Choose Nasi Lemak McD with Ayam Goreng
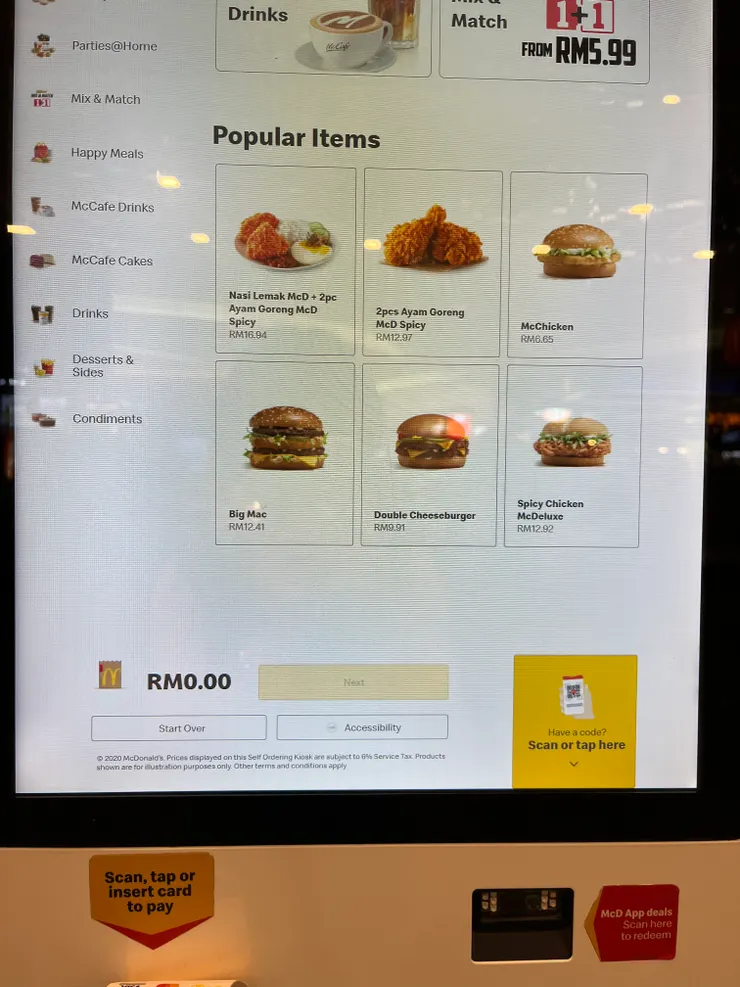Image resolution: width=740 pixels, height=987 pixels. (x=285, y=260)
